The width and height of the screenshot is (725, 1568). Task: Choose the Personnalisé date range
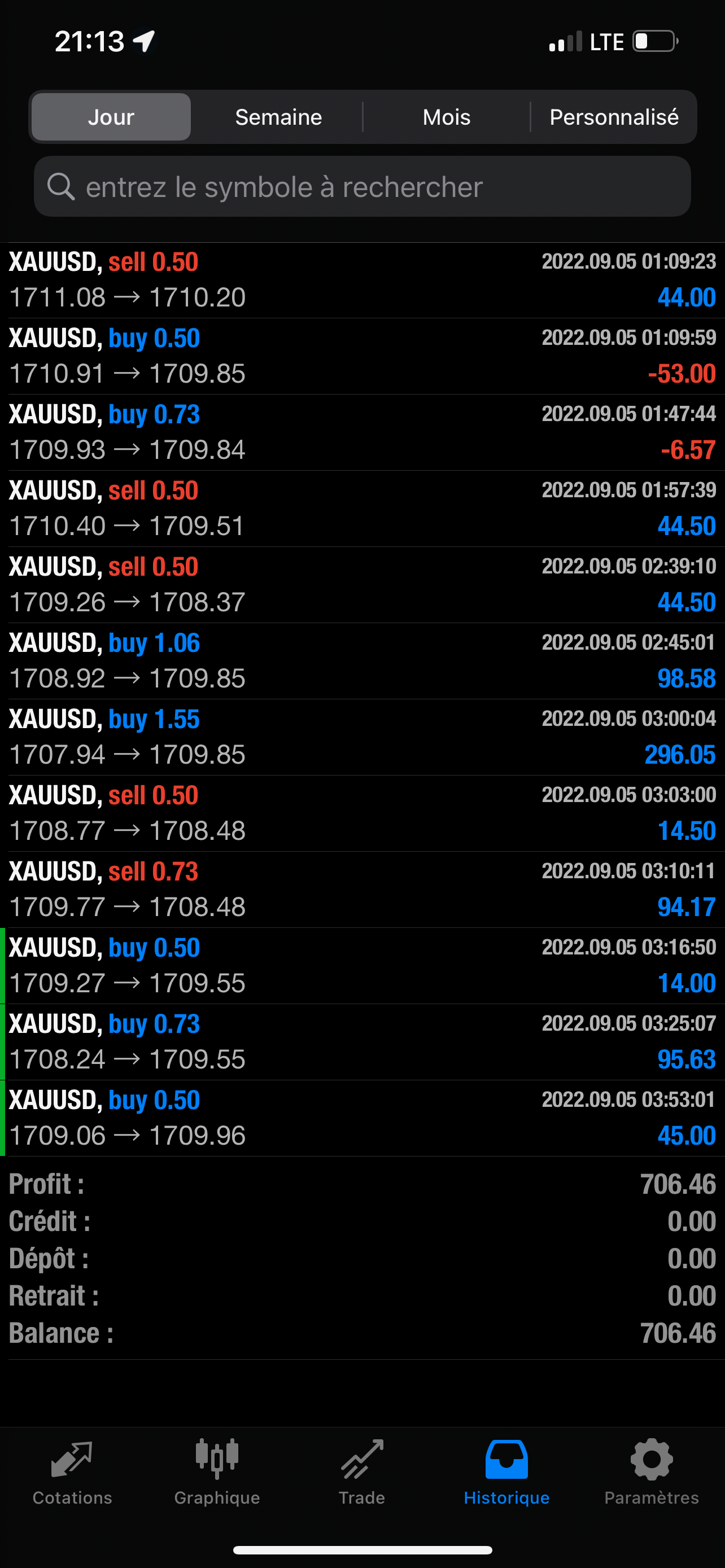pos(614,117)
